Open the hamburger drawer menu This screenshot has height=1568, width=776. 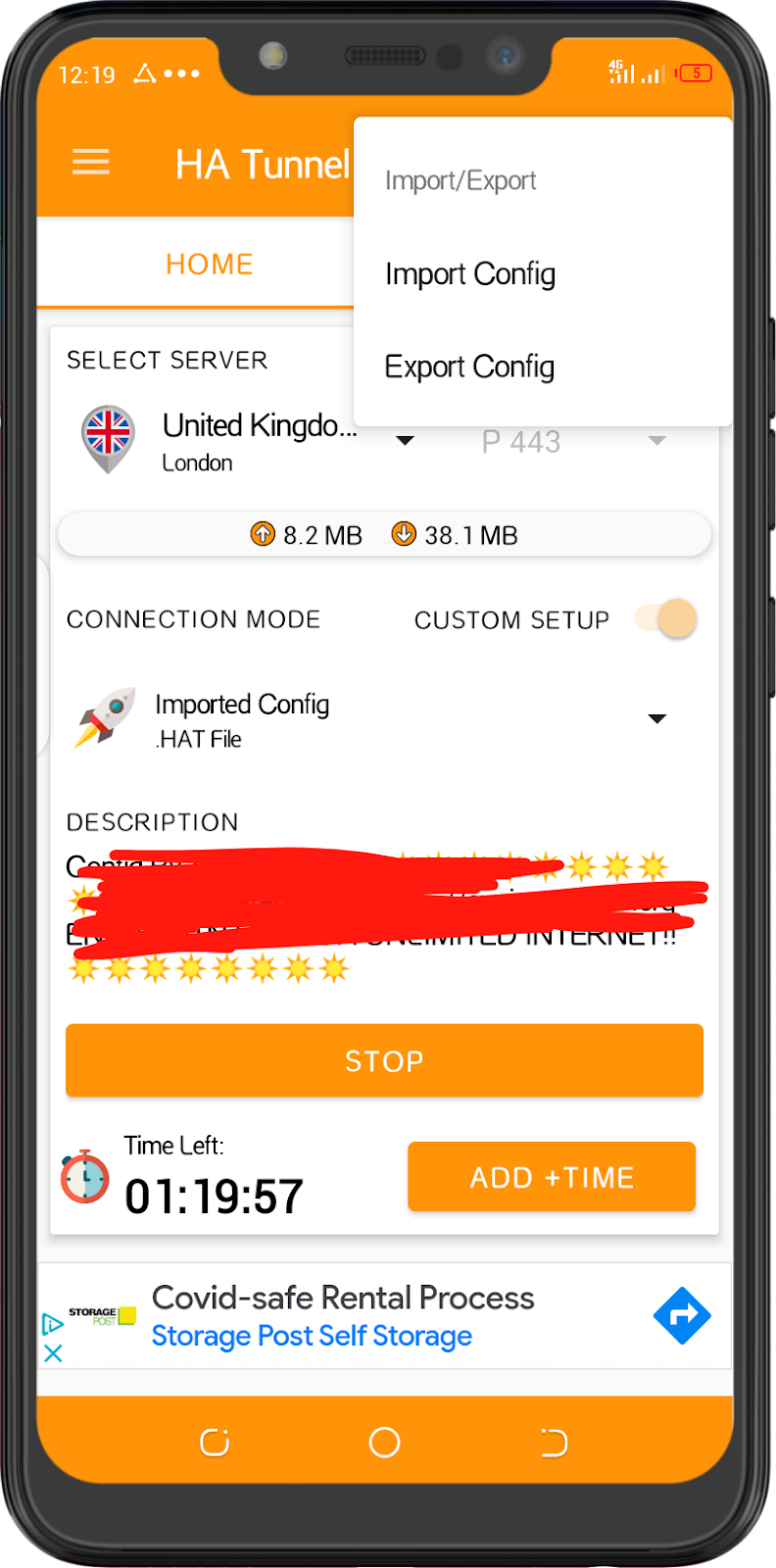91,163
